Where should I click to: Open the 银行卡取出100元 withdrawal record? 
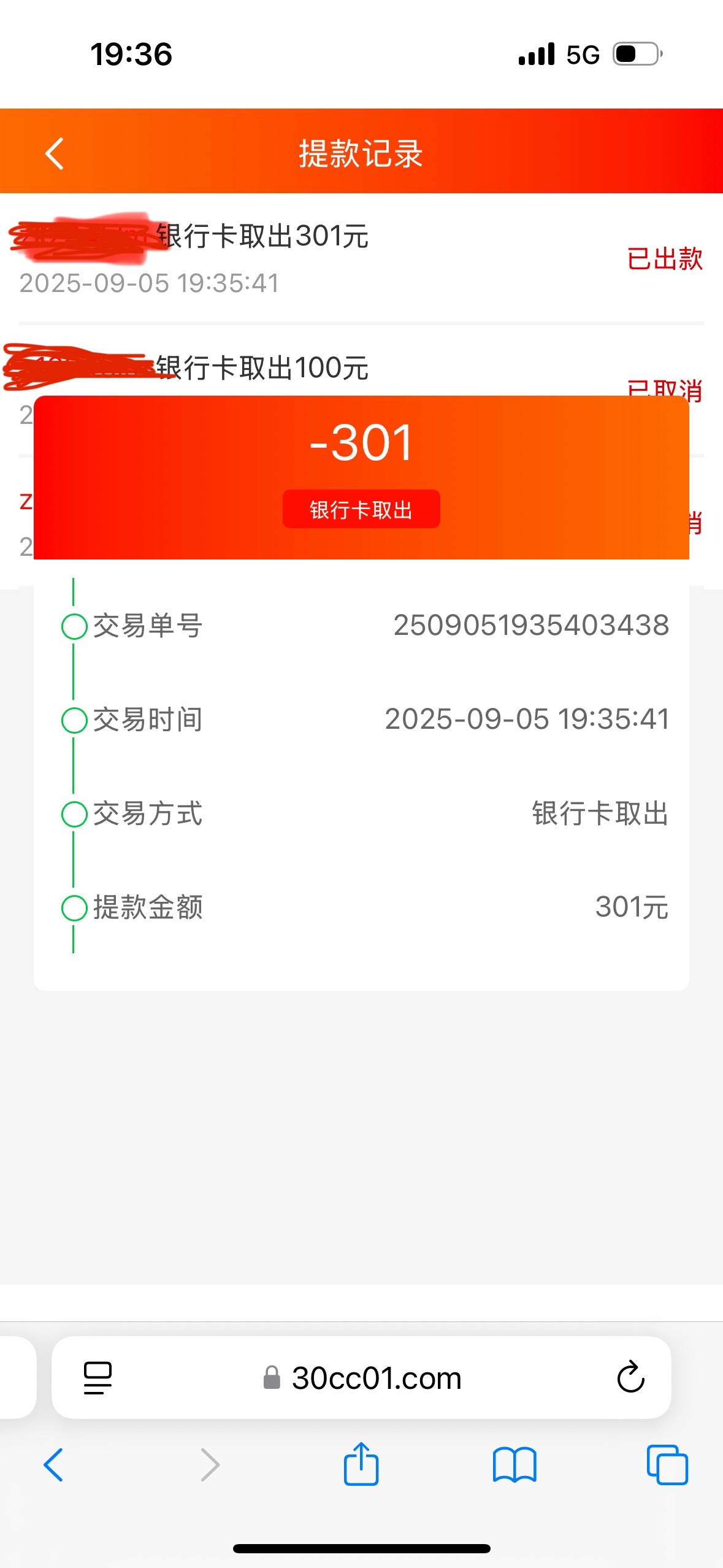[x=262, y=368]
